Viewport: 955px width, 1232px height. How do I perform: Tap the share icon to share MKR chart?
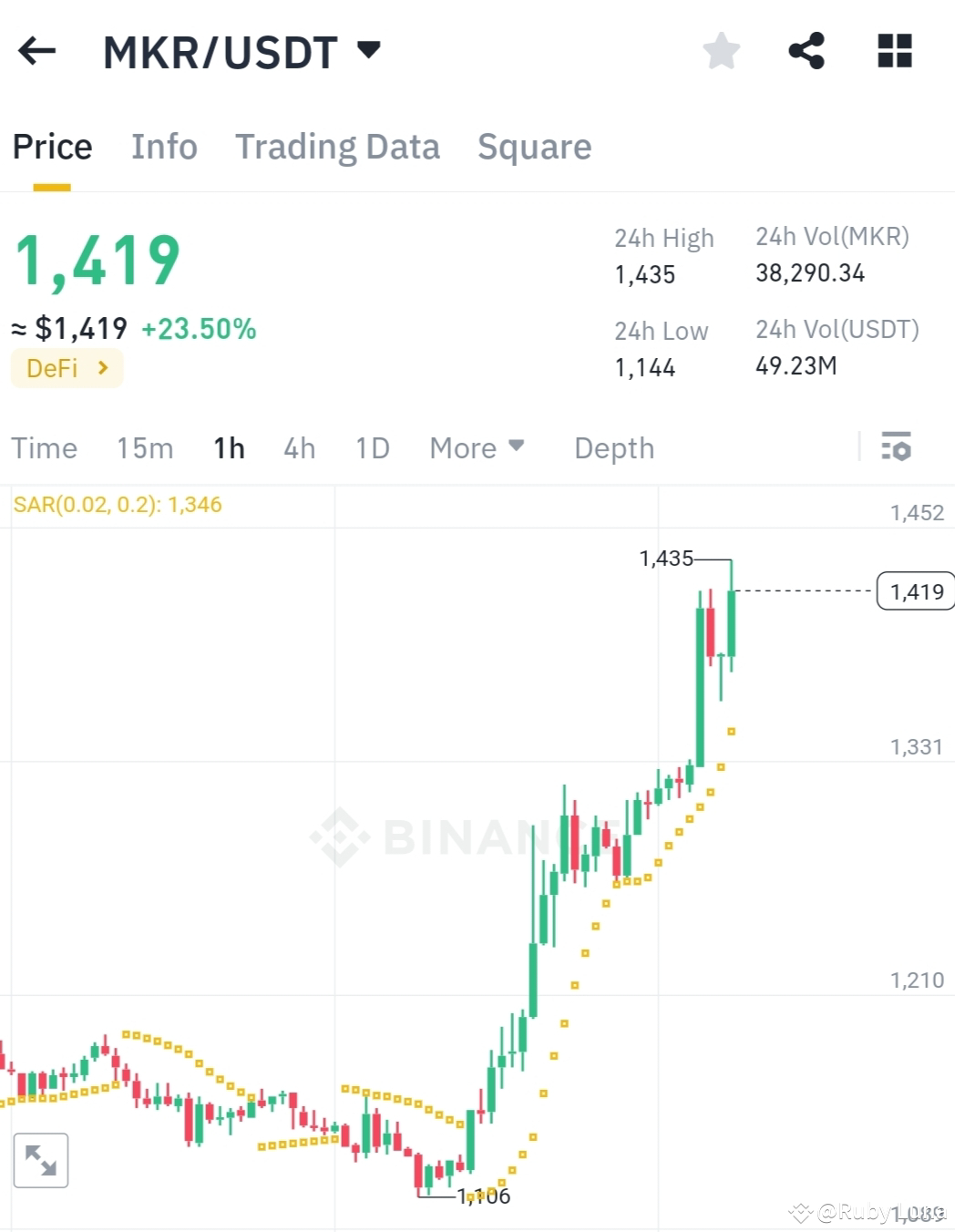coord(806,51)
